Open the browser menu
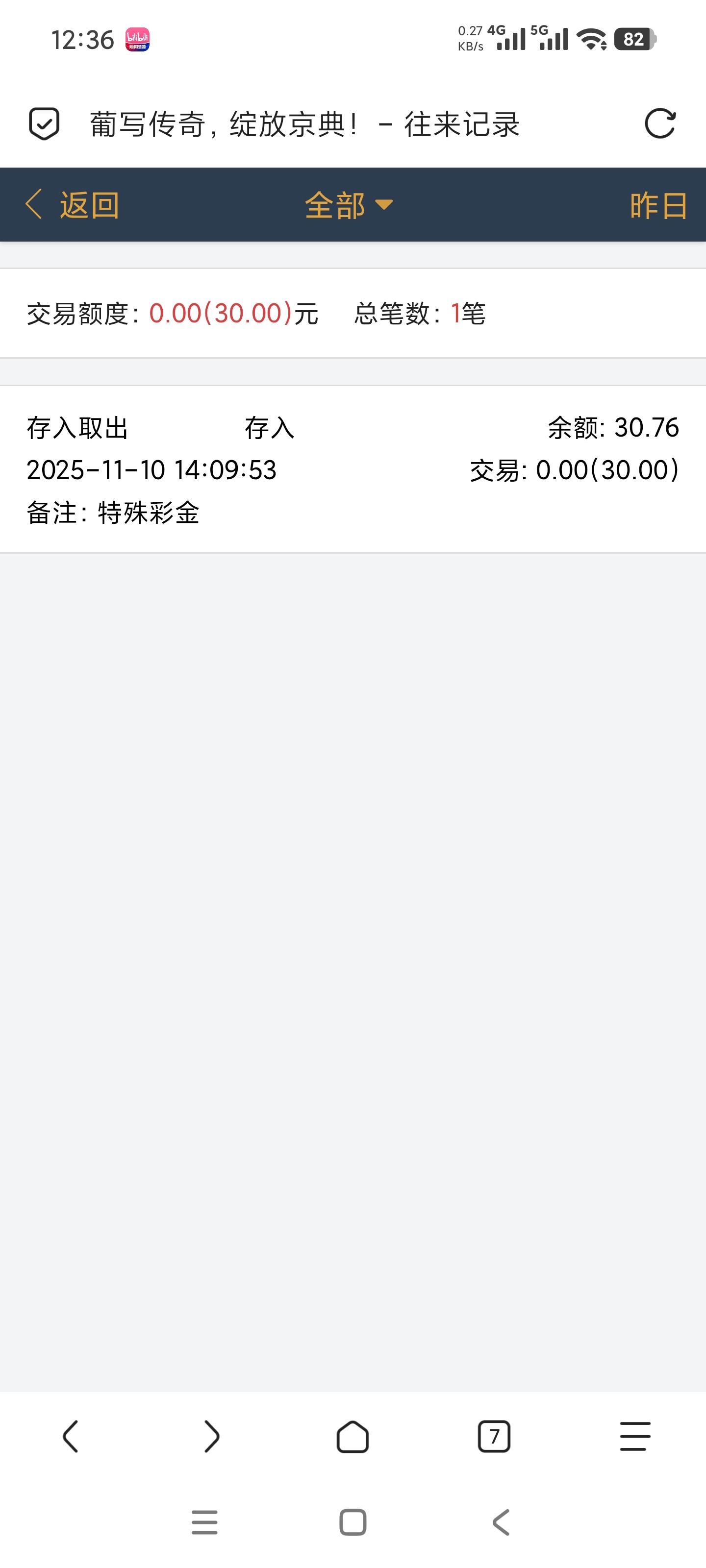The width and height of the screenshot is (706, 1568). [635, 1437]
